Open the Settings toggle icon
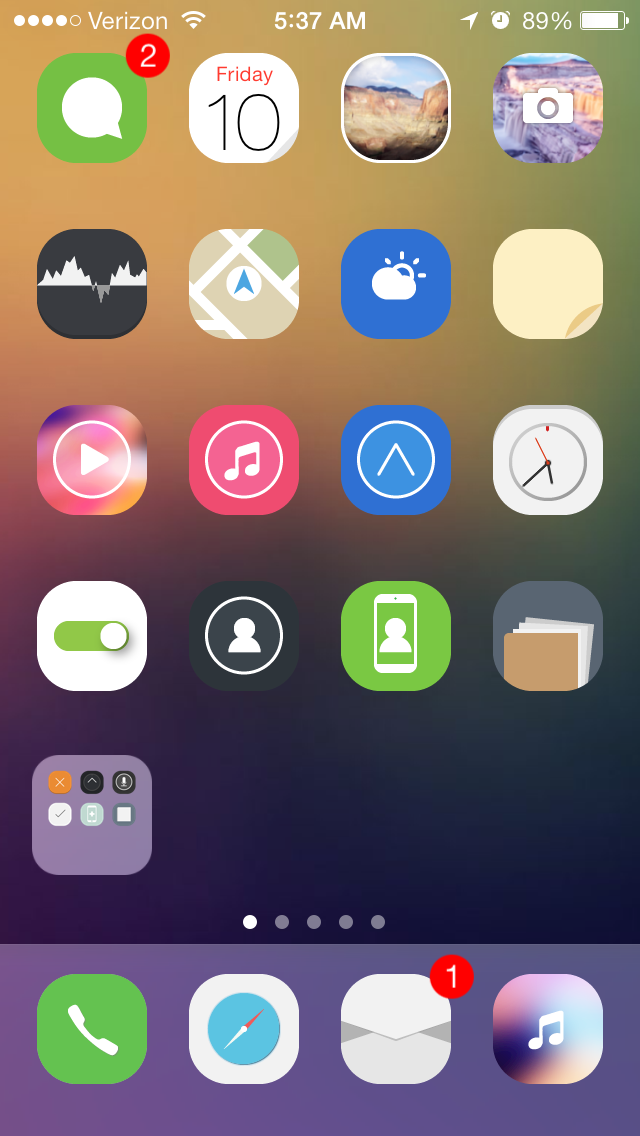The width and height of the screenshot is (640, 1136). pos(92,636)
